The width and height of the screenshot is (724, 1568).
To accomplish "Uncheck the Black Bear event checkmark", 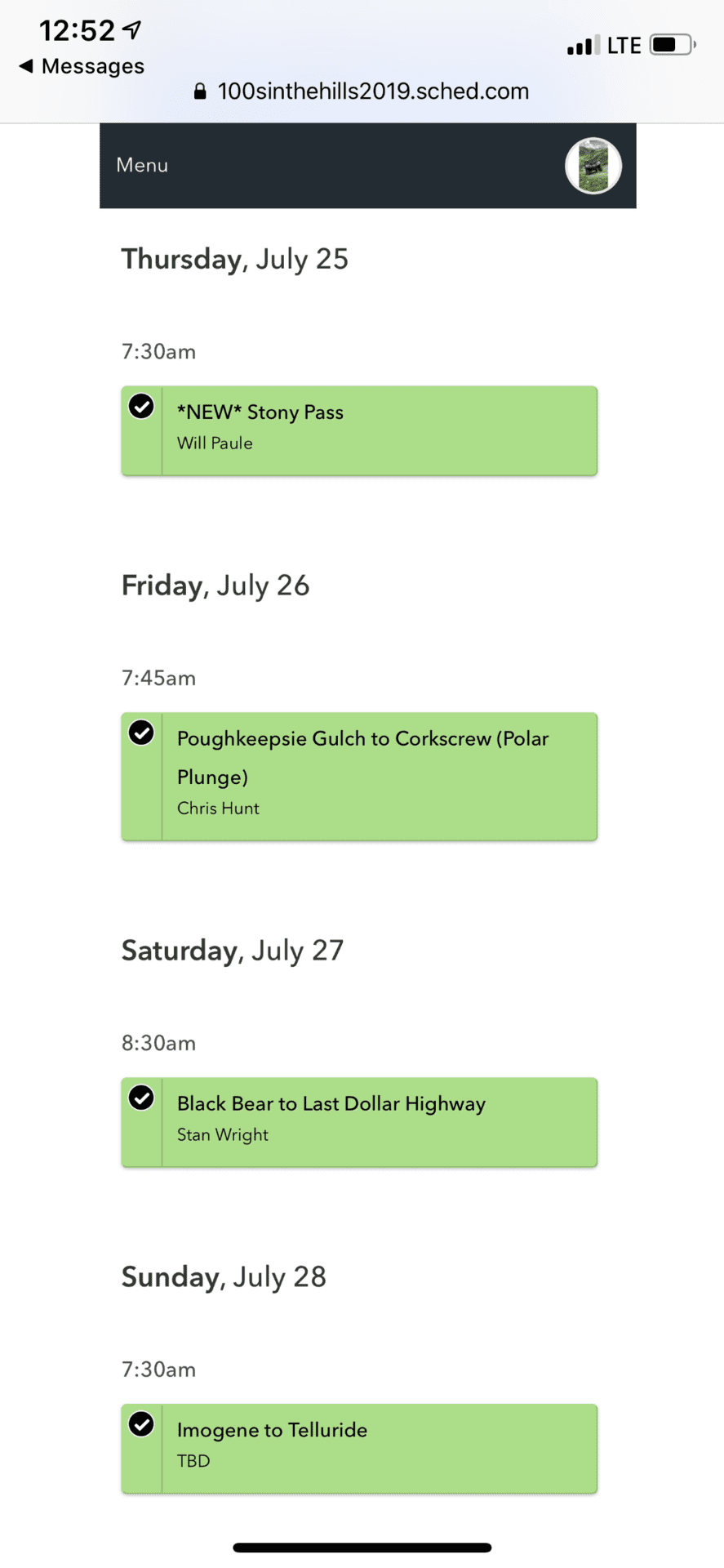I will coord(142,1098).
